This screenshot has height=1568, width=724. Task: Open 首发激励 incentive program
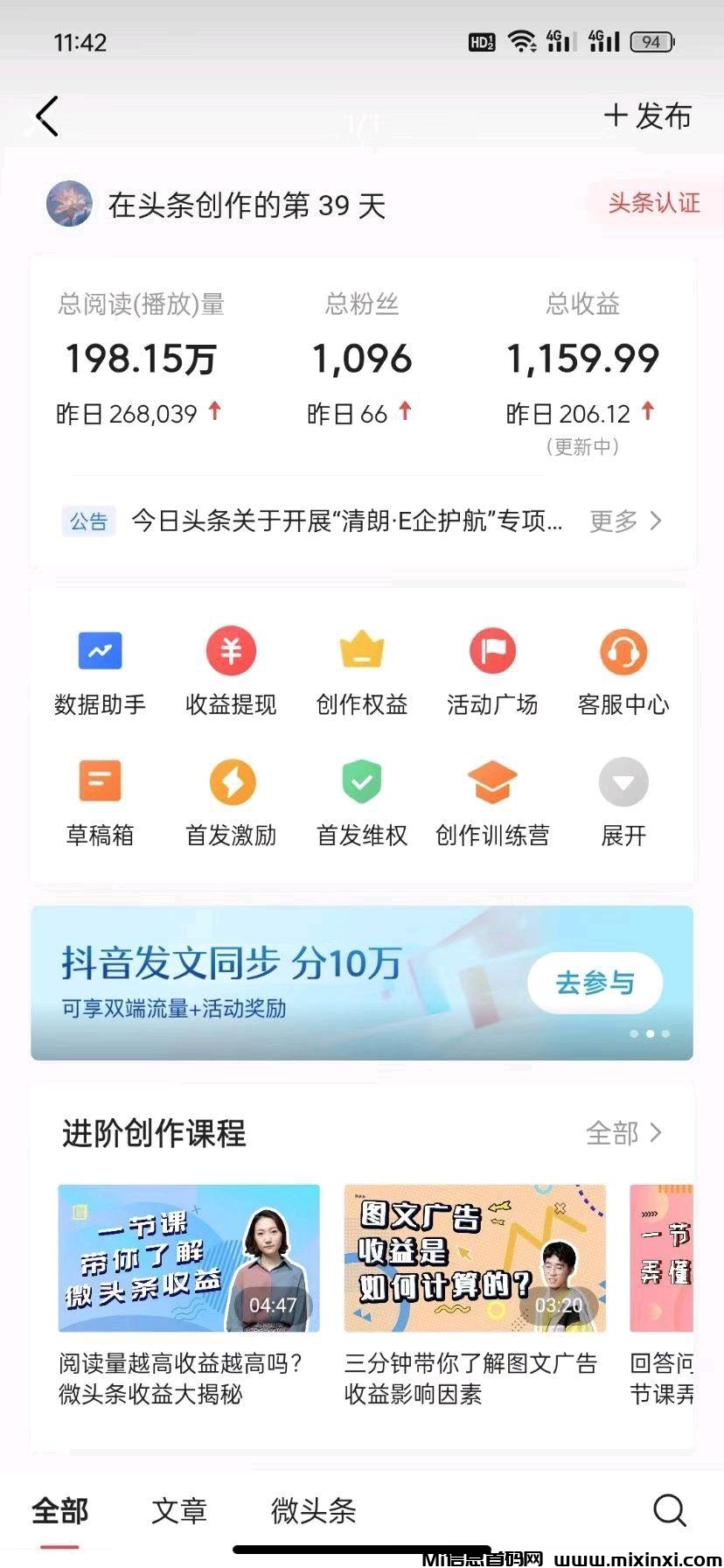(231, 800)
